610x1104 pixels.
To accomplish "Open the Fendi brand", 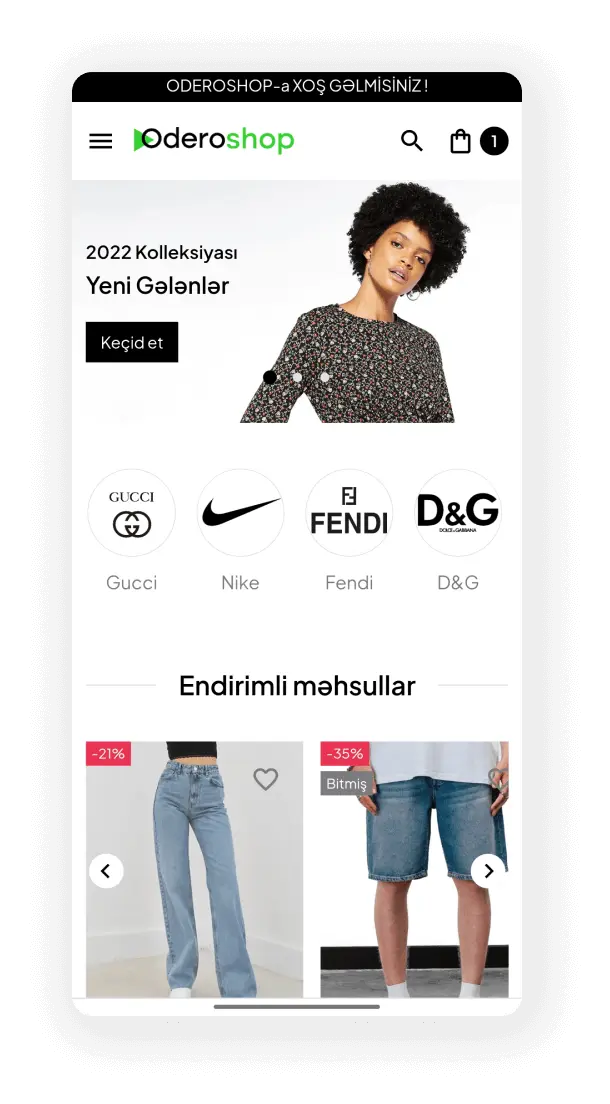I will tap(349, 513).
